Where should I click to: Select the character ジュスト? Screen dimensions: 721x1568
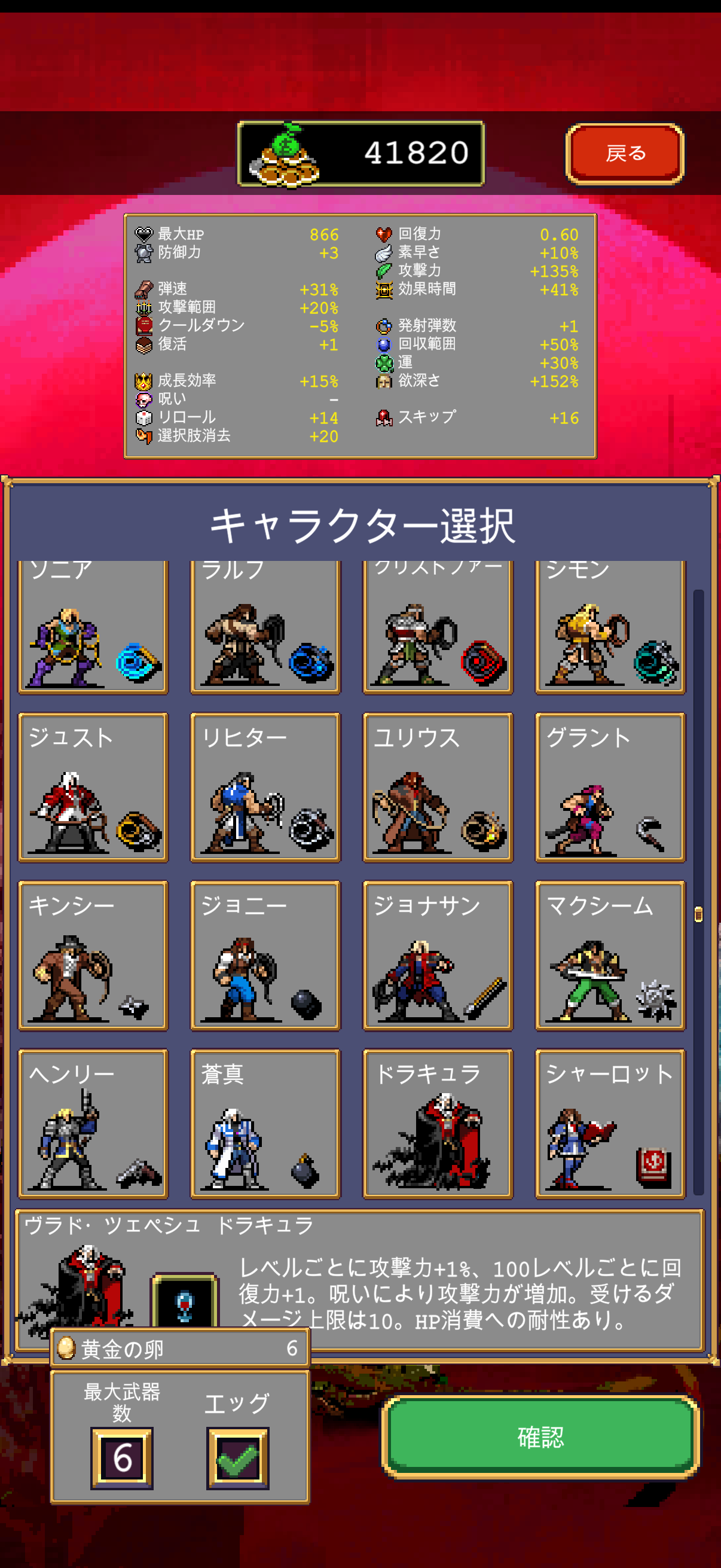pos(93,787)
